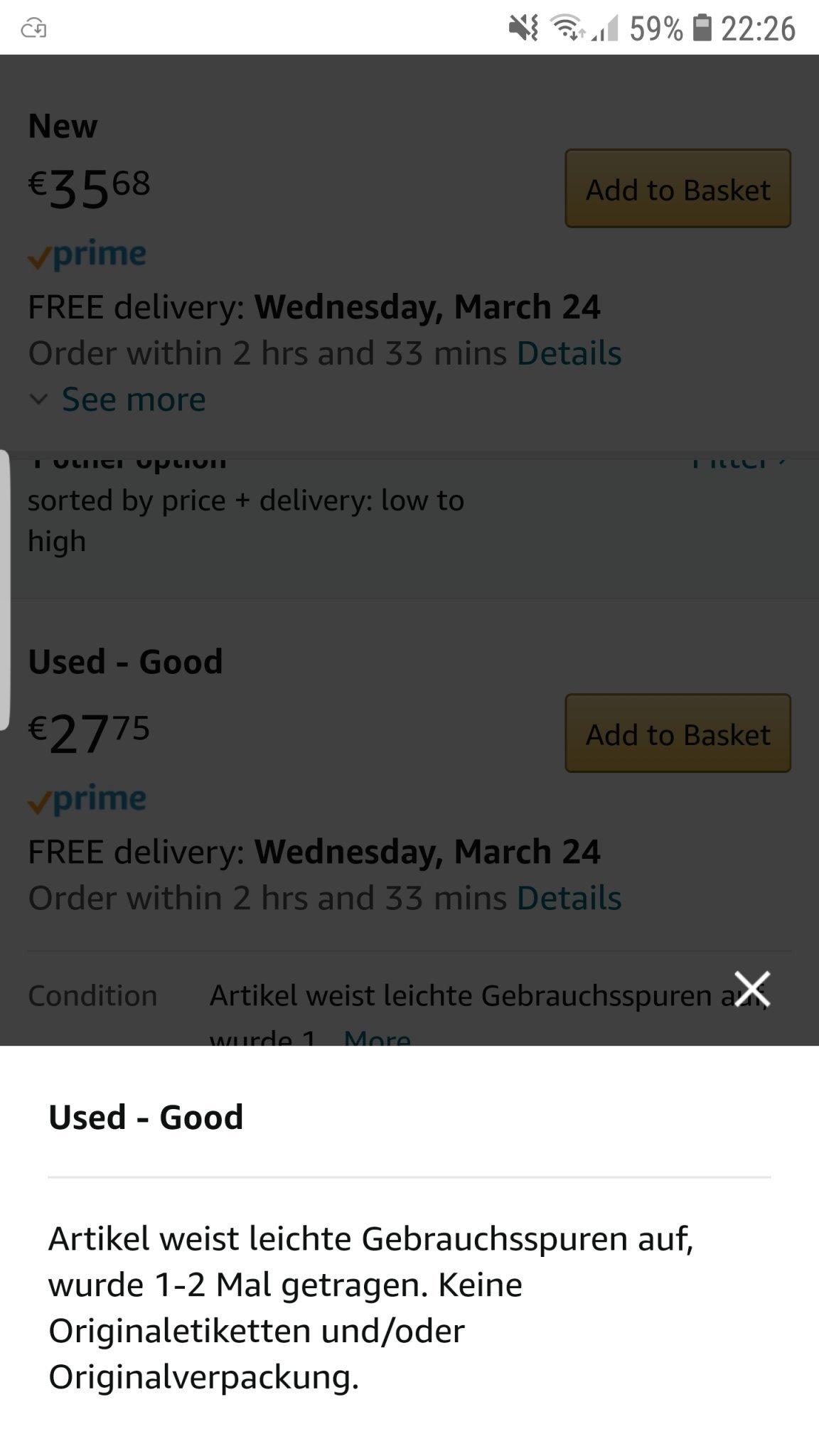
Task: Add the Used - Good €27.75 offer to basket
Action: (678, 734)
